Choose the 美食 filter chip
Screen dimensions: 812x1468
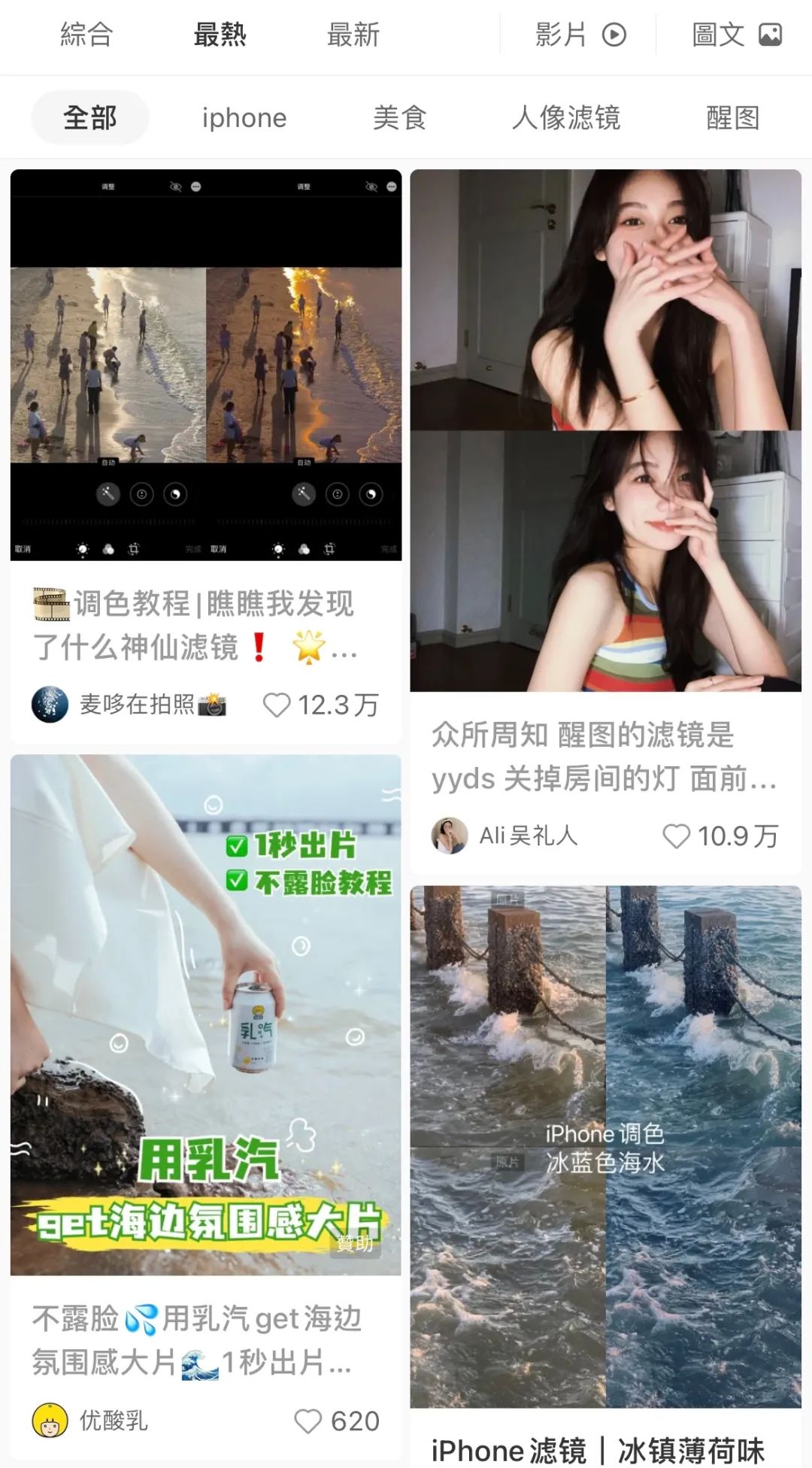click(x=399, y=117)
